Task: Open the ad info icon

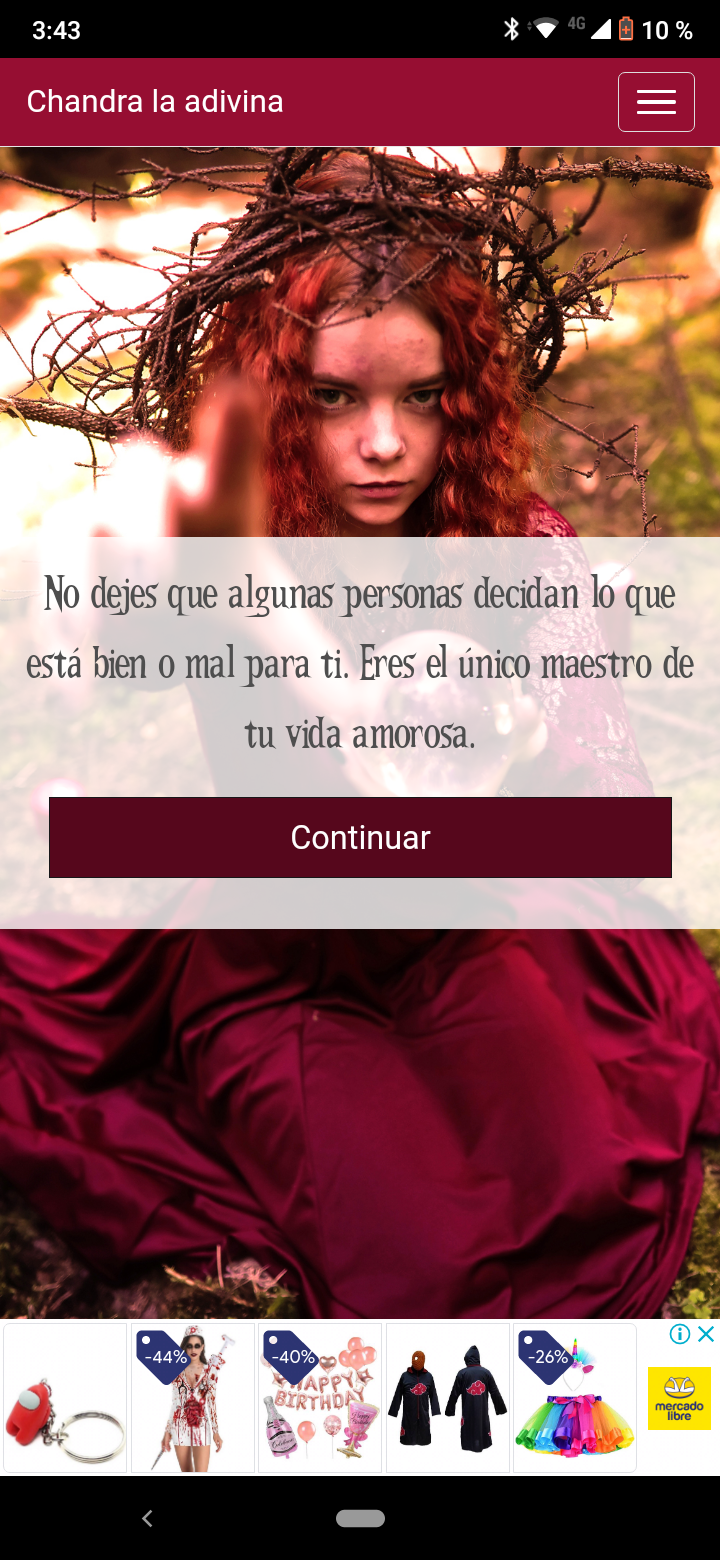Action: (680, 1334)
